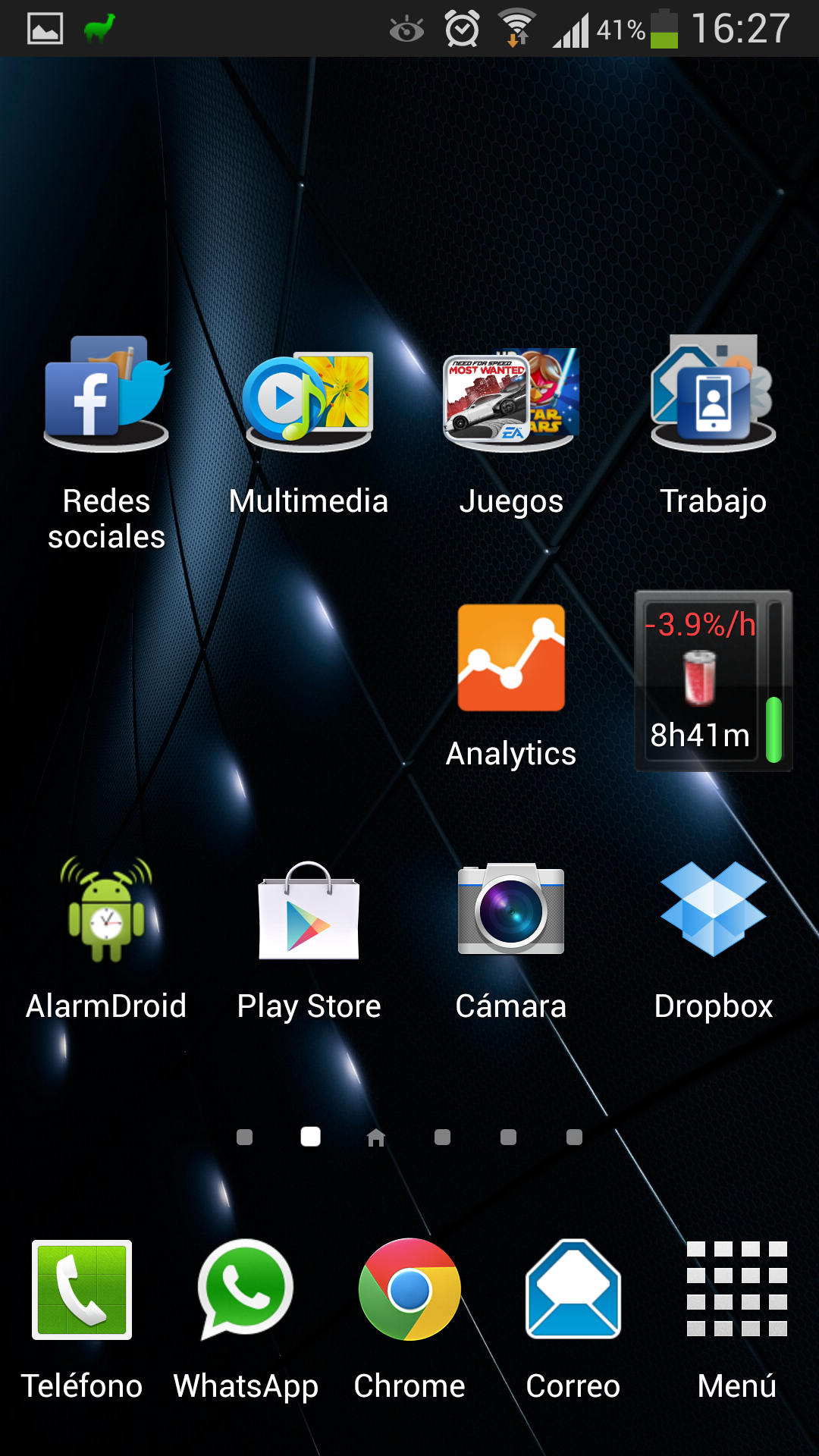Image resolution: width=819 pixels, height=1456 pixels.
Task: Jump to the home page indicator
Action: (376, 1137)
